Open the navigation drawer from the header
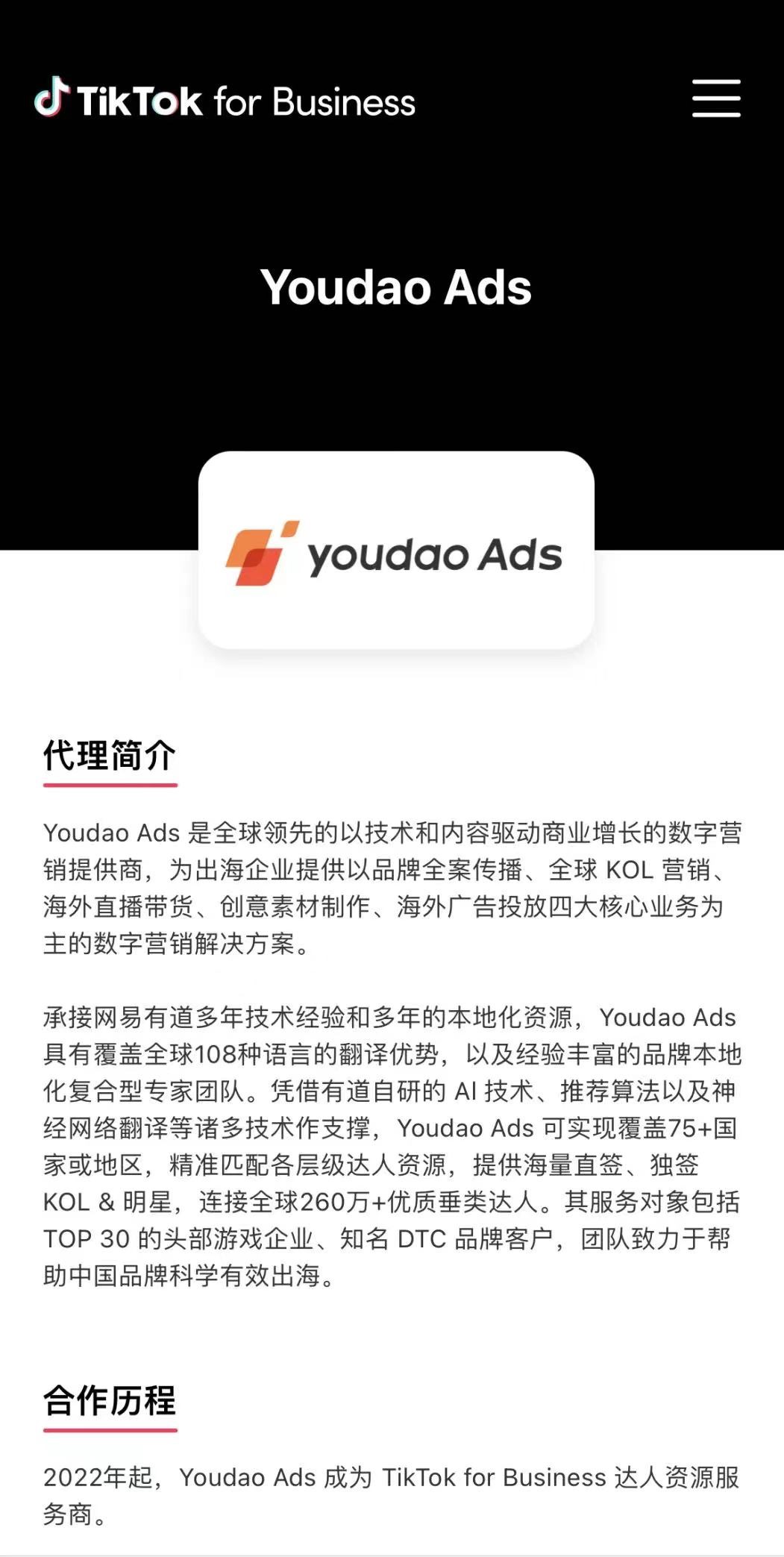The height and width of the screenshot is (1557, 784). tap(716, 97)
